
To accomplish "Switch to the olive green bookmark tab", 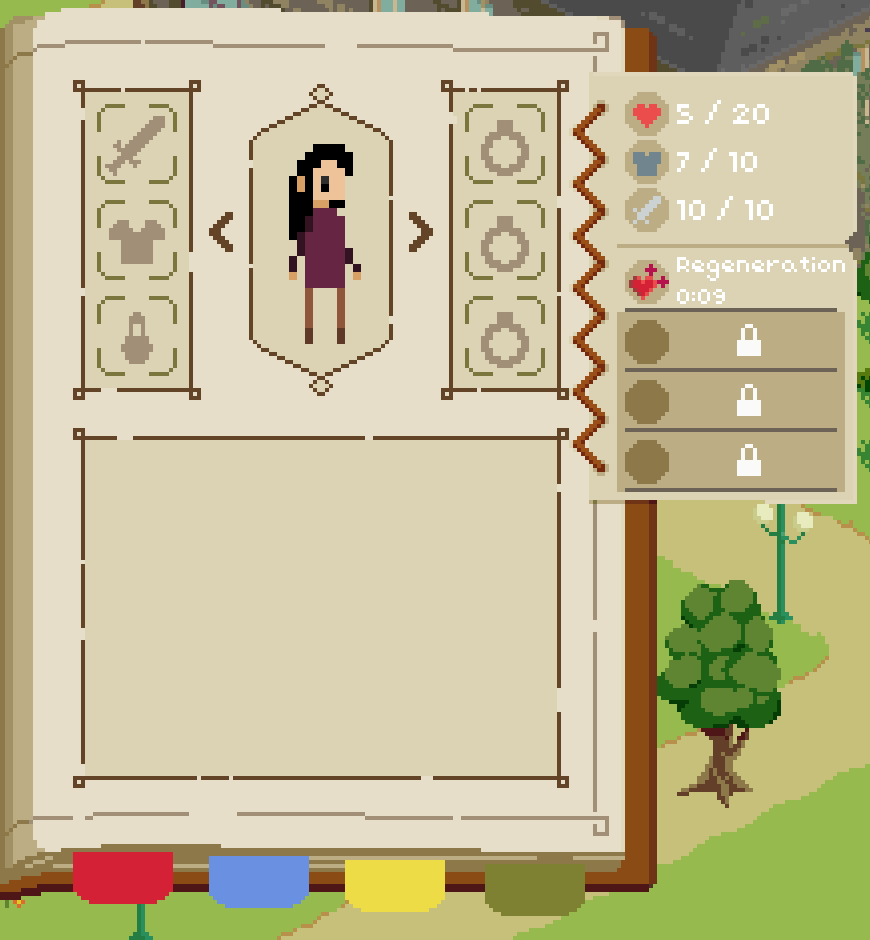I will click(x=534, y=888).
